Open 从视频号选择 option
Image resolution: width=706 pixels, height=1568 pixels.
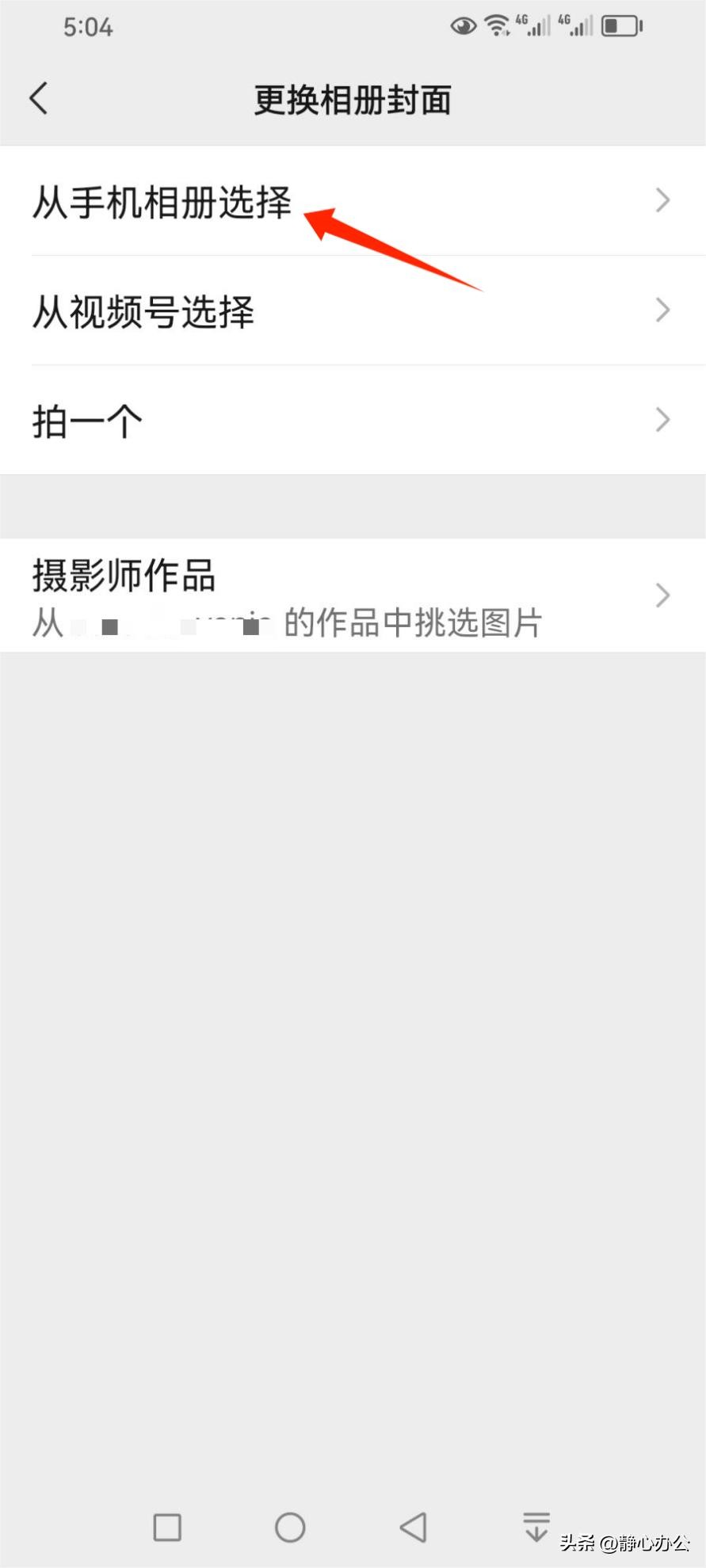353,310
